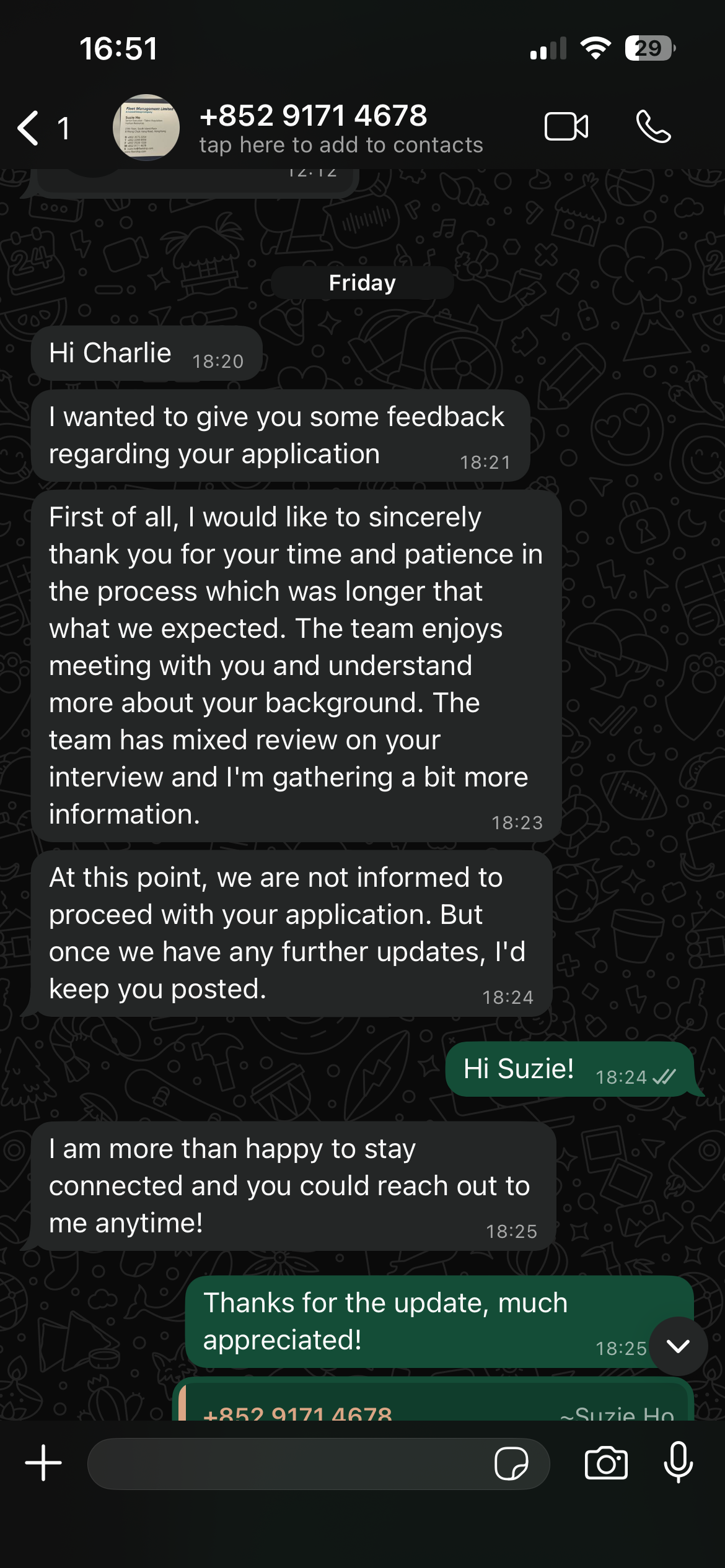
Task: Start a voice call
Action: (x=653, y=127)
